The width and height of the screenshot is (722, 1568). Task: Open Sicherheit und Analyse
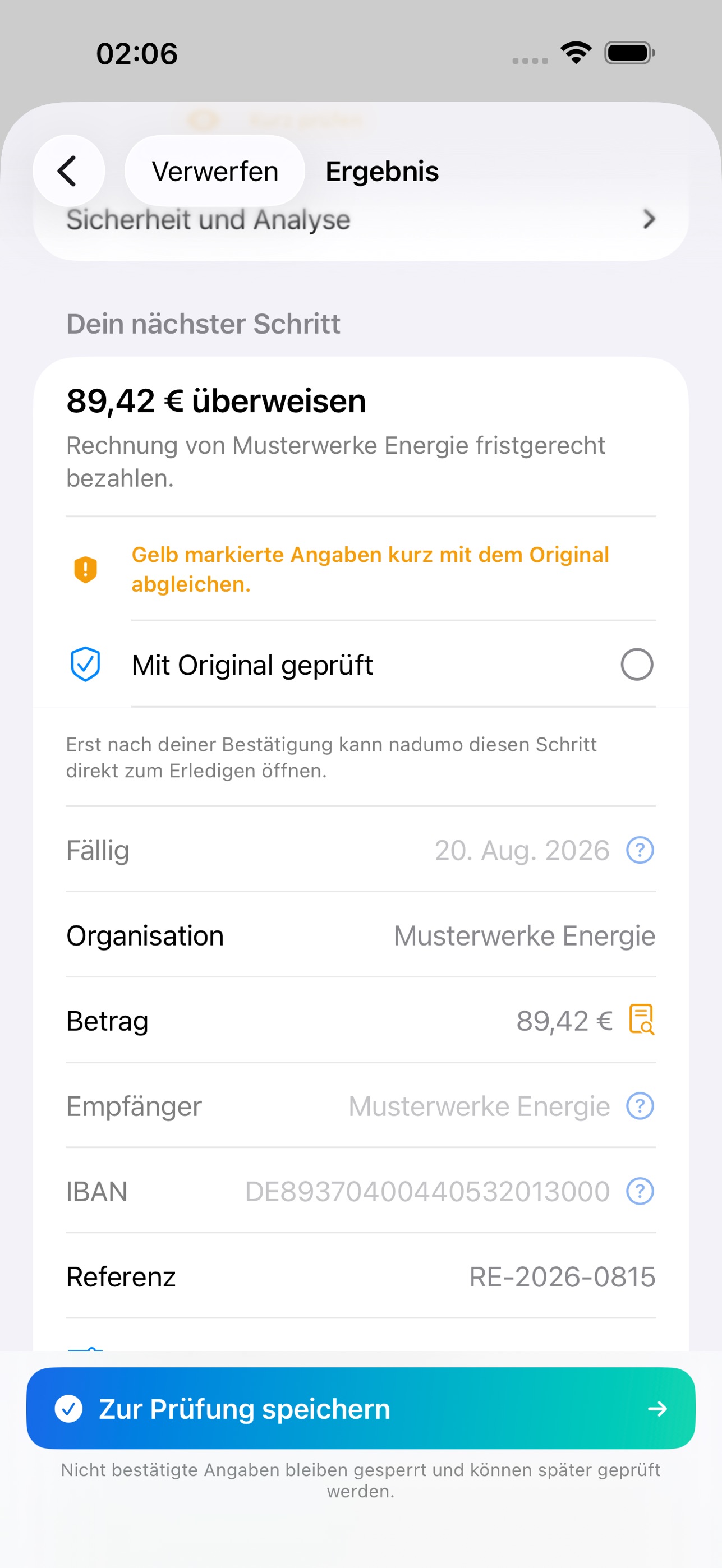pyautogui.click(x=360, y=220)
